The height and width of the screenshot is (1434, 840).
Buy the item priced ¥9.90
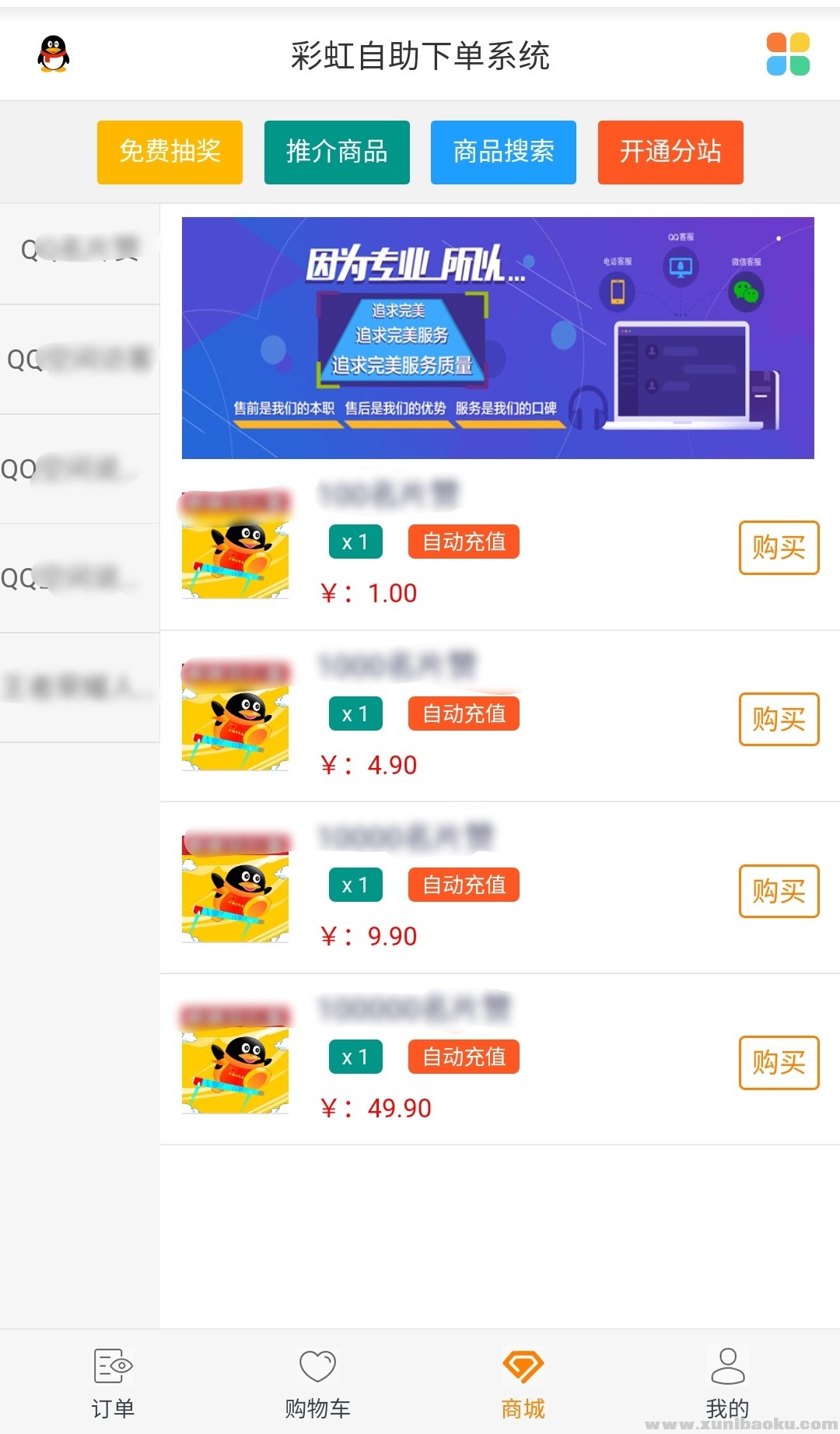(779, 891)
